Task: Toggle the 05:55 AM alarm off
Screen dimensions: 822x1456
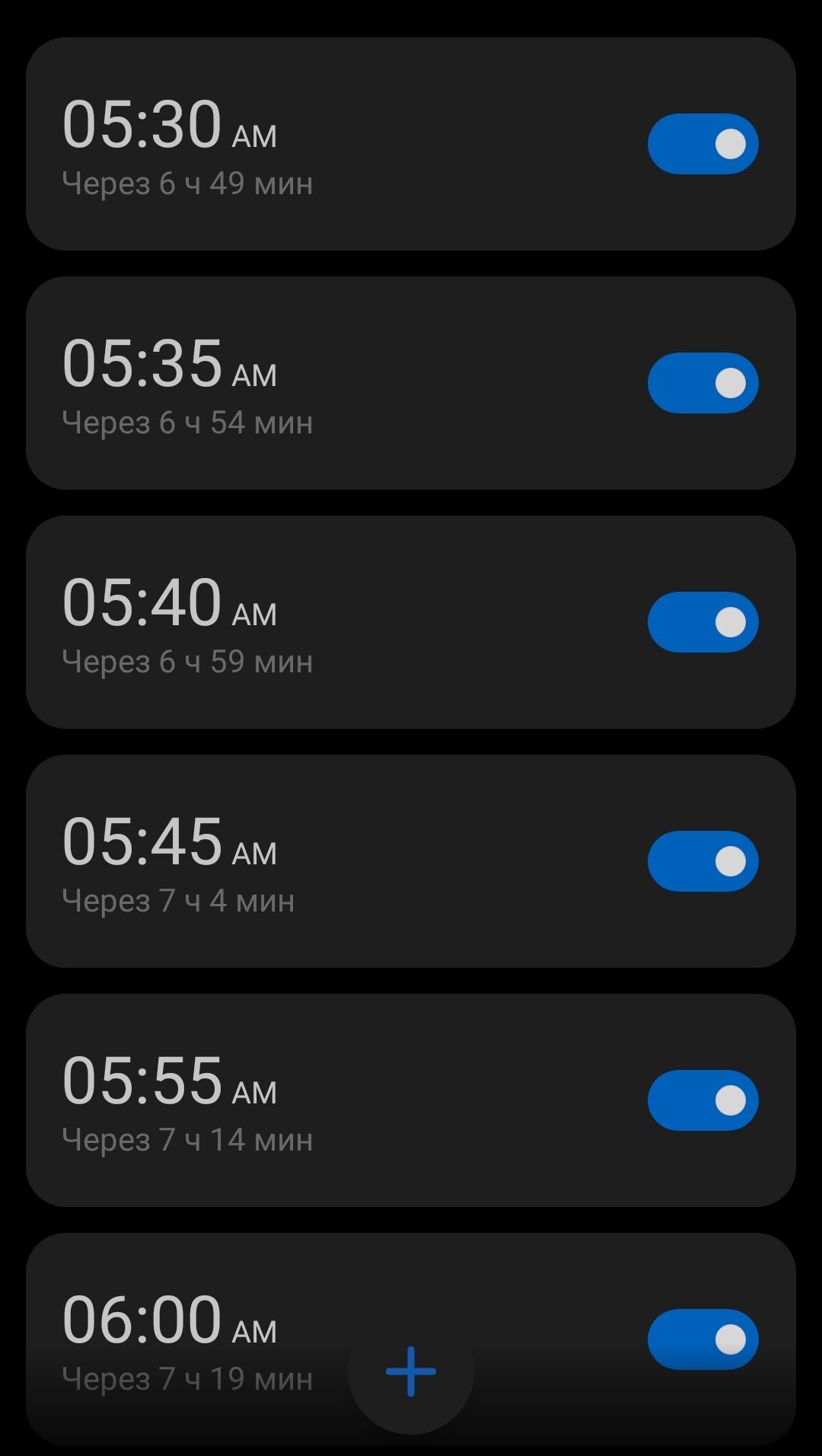Action: [x=703, y=1100]
